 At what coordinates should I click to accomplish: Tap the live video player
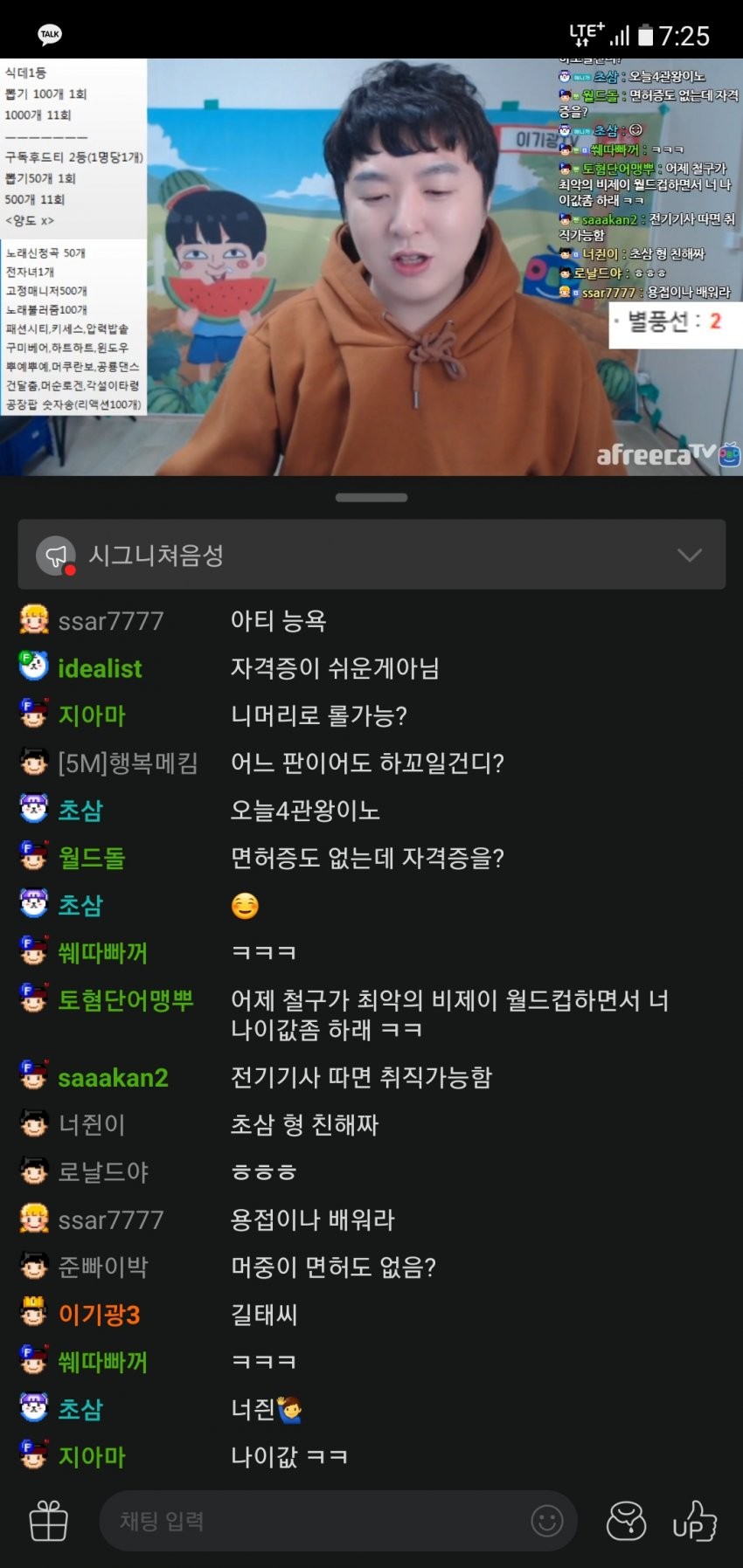371,266
